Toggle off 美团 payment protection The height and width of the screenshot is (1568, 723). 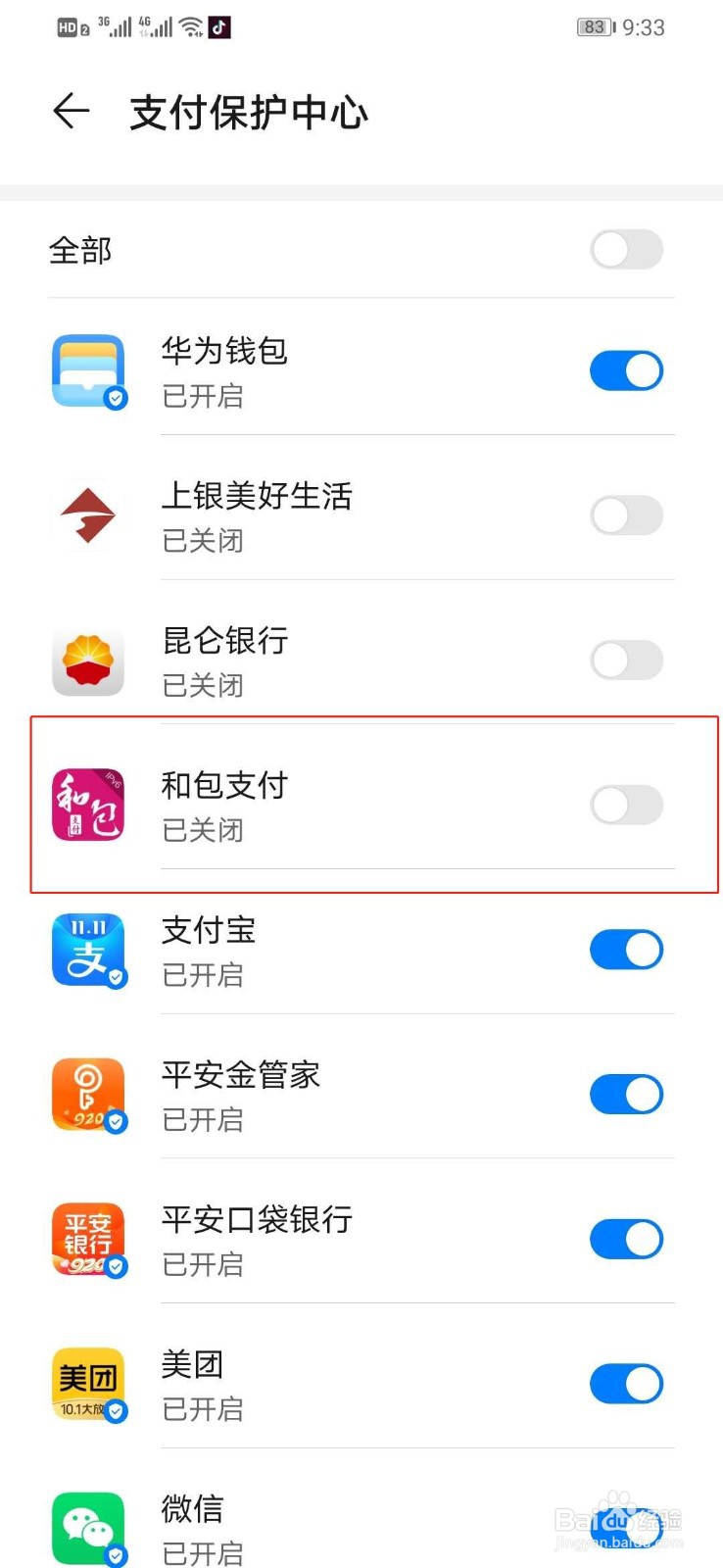[627, 1383]
